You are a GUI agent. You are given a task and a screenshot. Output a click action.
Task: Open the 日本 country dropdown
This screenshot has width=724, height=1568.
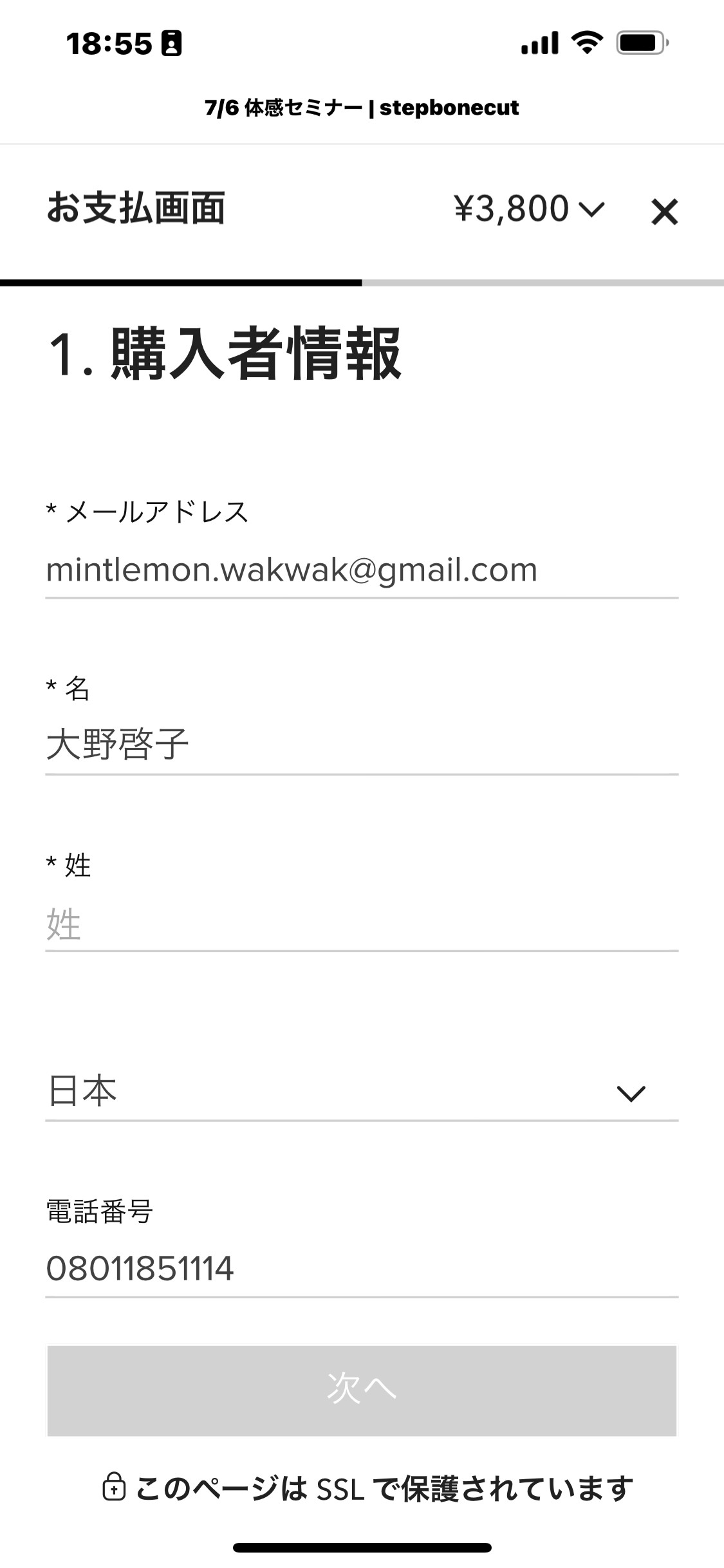point(362,1092)
